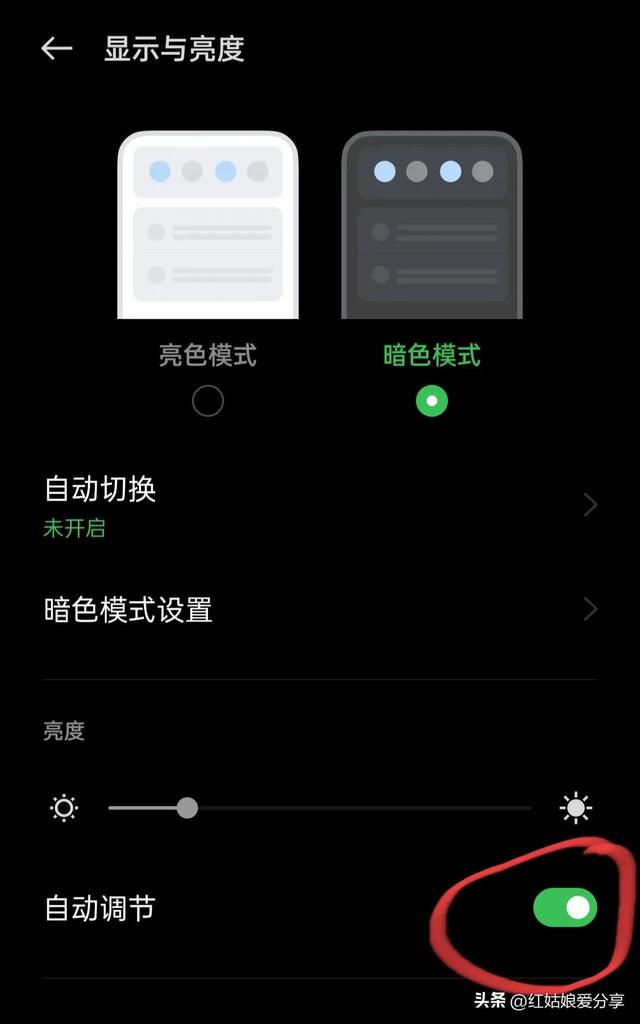Open 自动切换 settings row
Viewport: 640px width, 1024px height.
320,505
